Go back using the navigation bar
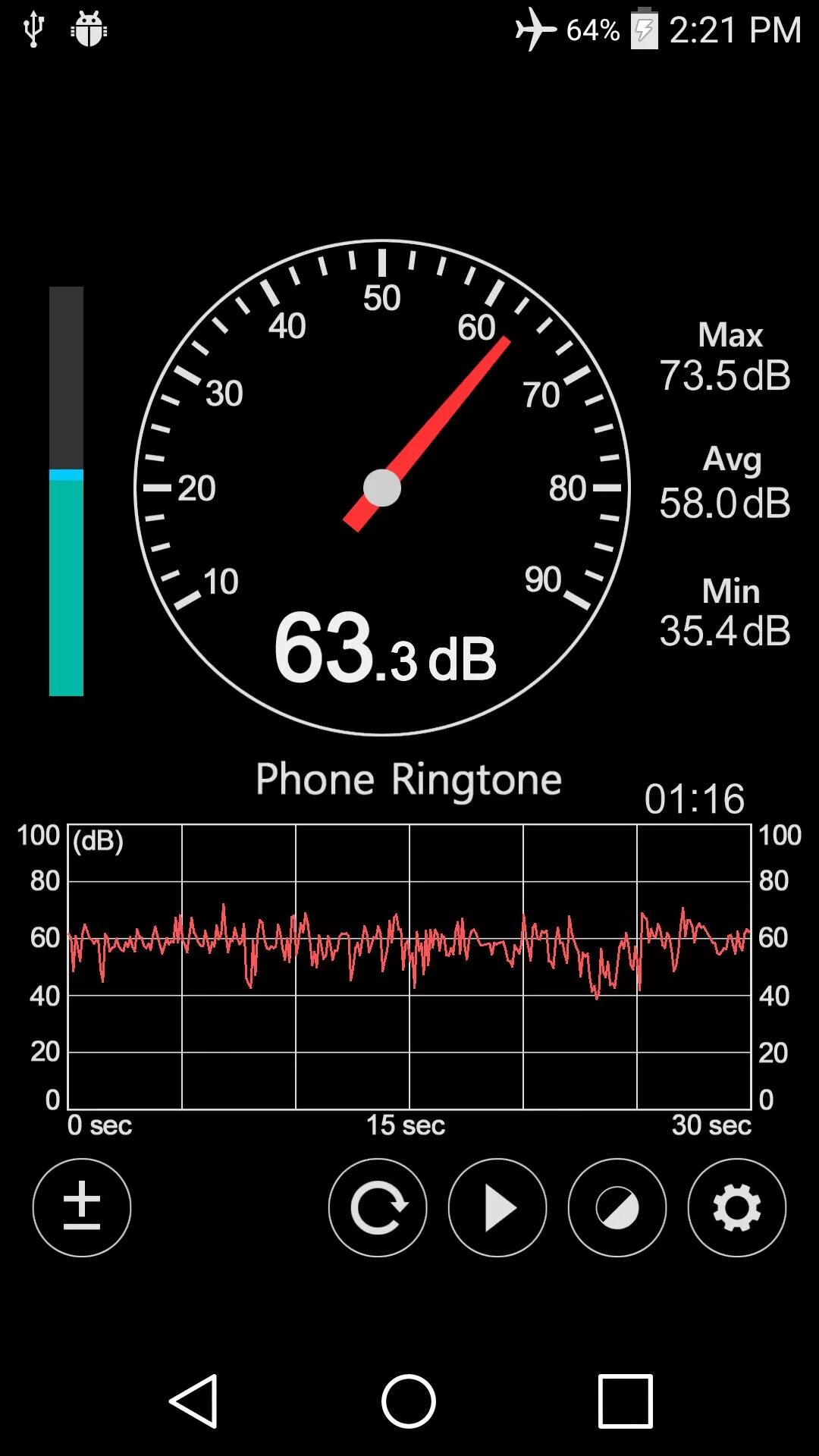The image size is (819, 1456). tap(195, 1401)
